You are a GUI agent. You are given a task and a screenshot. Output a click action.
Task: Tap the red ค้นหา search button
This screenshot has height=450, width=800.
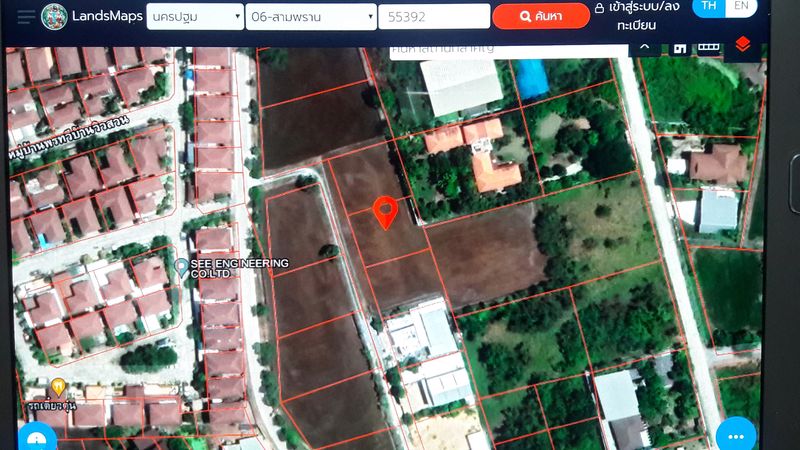[x=540, y=16]
